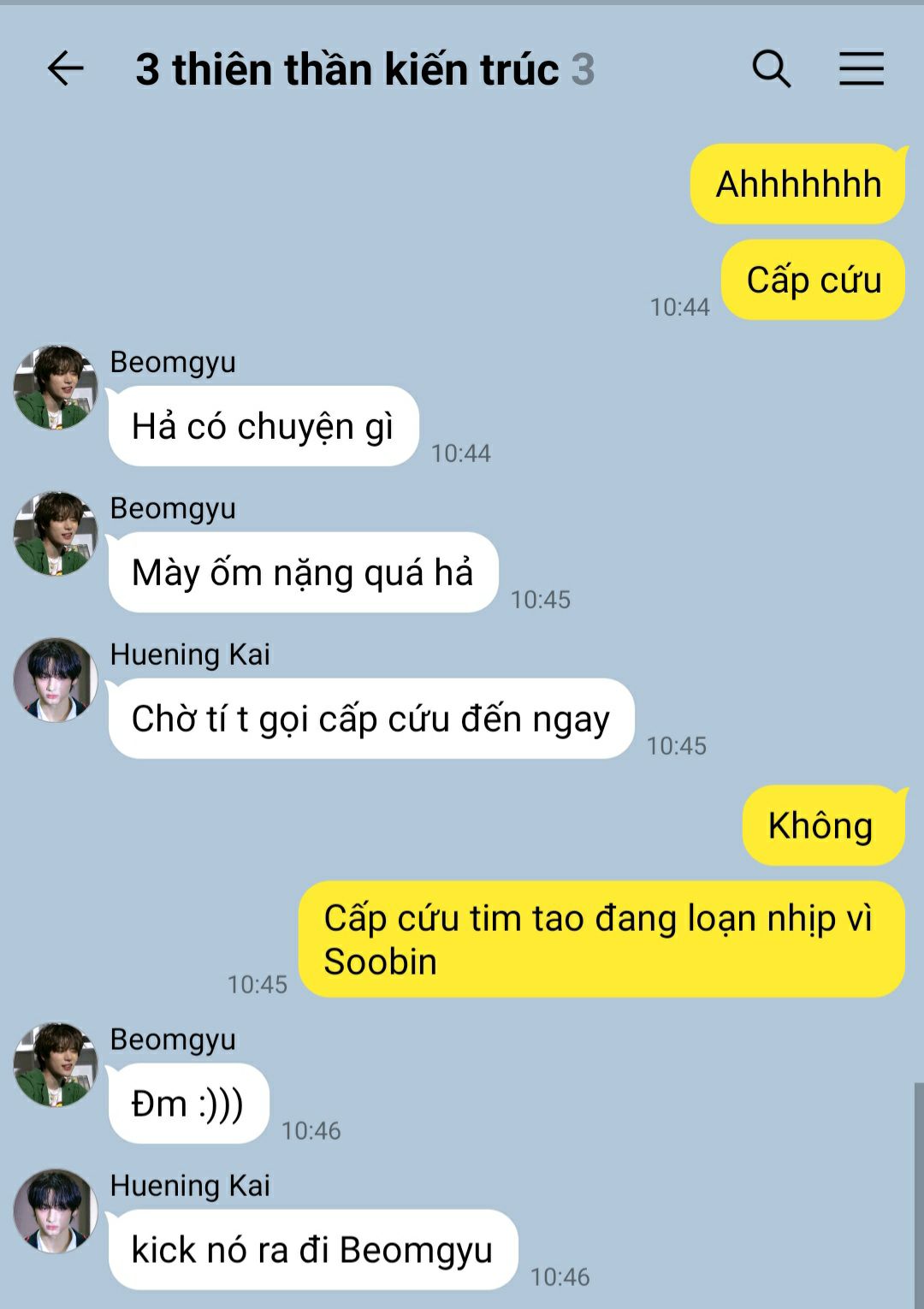The height and width of the screenshot is (1309, 924).
Task: Open Beomgyu's avatar beside "Hả có chuyện gì"
Action: (56, 388)
